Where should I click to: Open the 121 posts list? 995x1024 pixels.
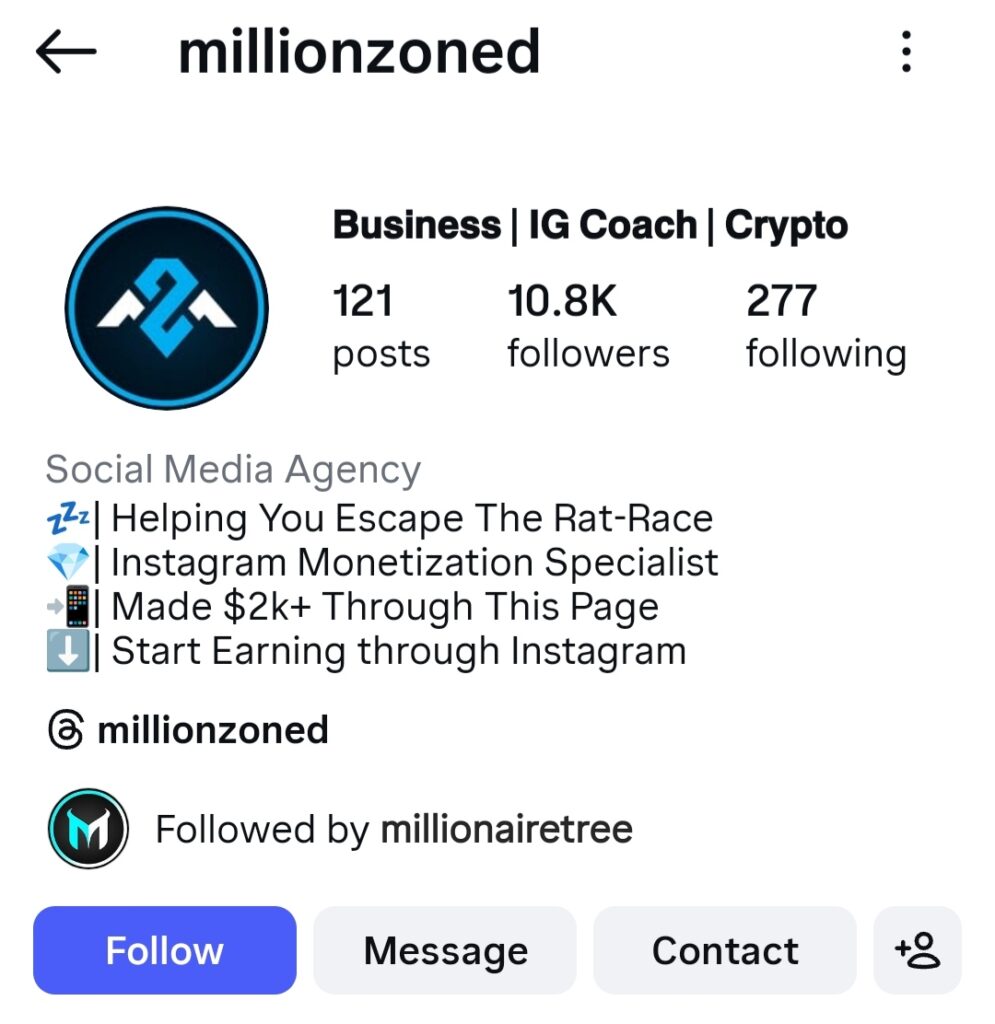click(380, 327)
